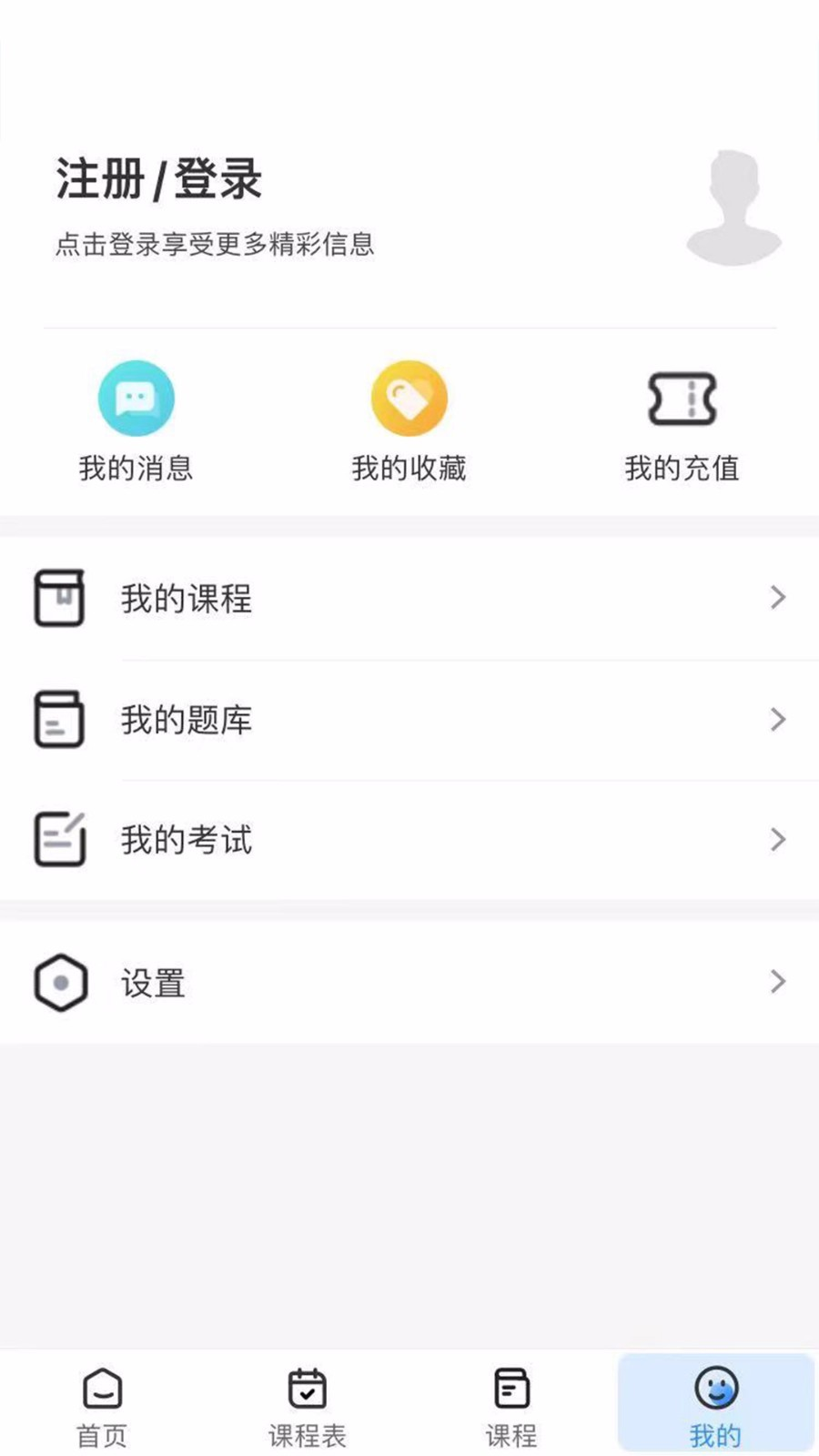Image resolution: width=819 pixels, height=1456 pixels.
Task: Click the 注册/登录 heading
Action: (x=157, y=179)
